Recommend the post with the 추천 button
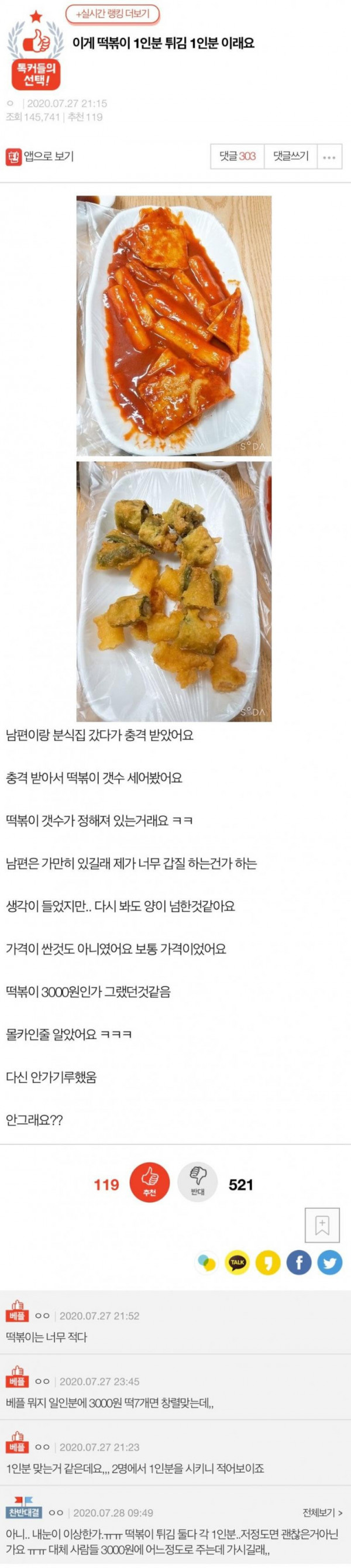This screenshot has height=1568, width=351. (x=149, y=1183)
